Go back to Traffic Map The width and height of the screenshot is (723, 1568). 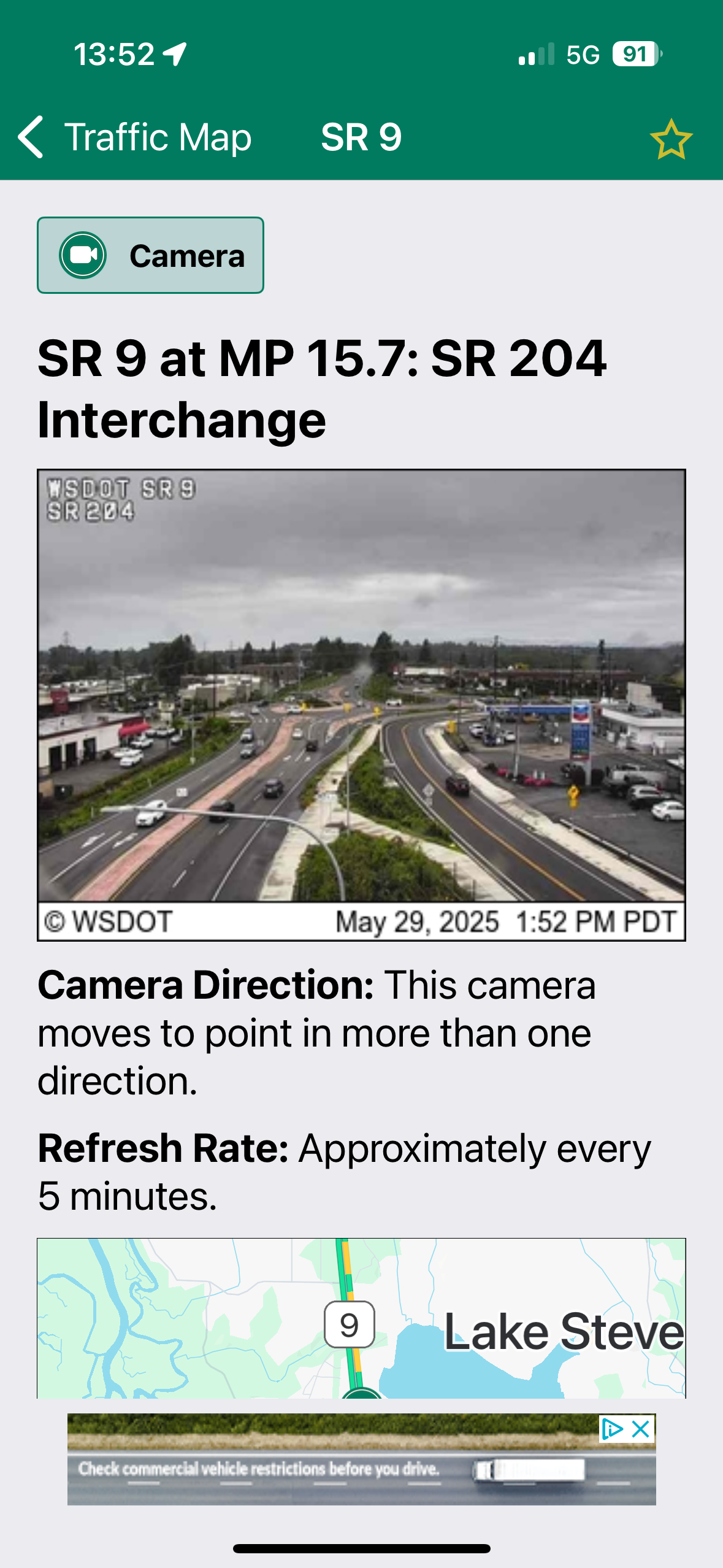coord(135,137)
